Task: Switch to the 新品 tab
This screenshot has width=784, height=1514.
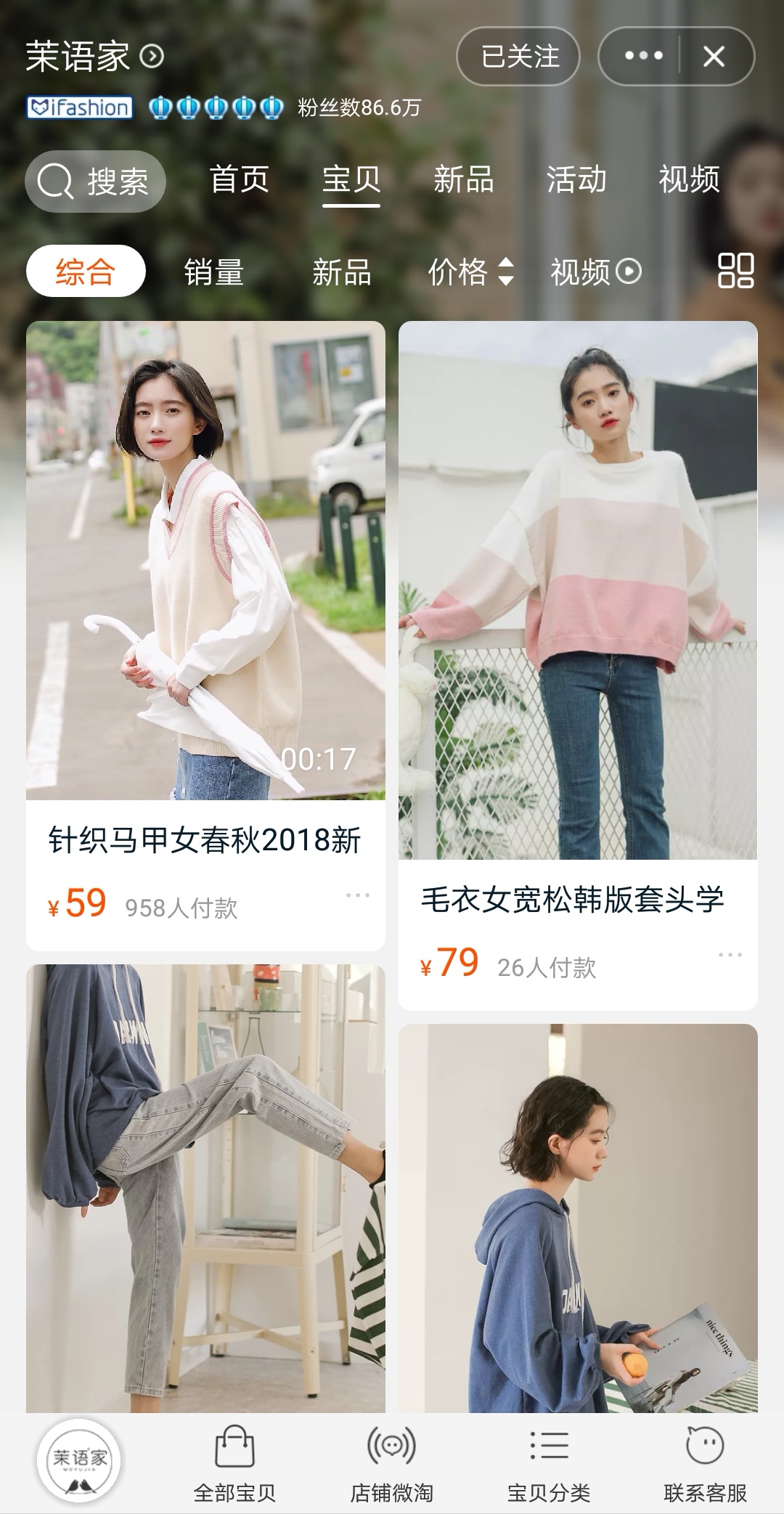Action: [464, 182]
